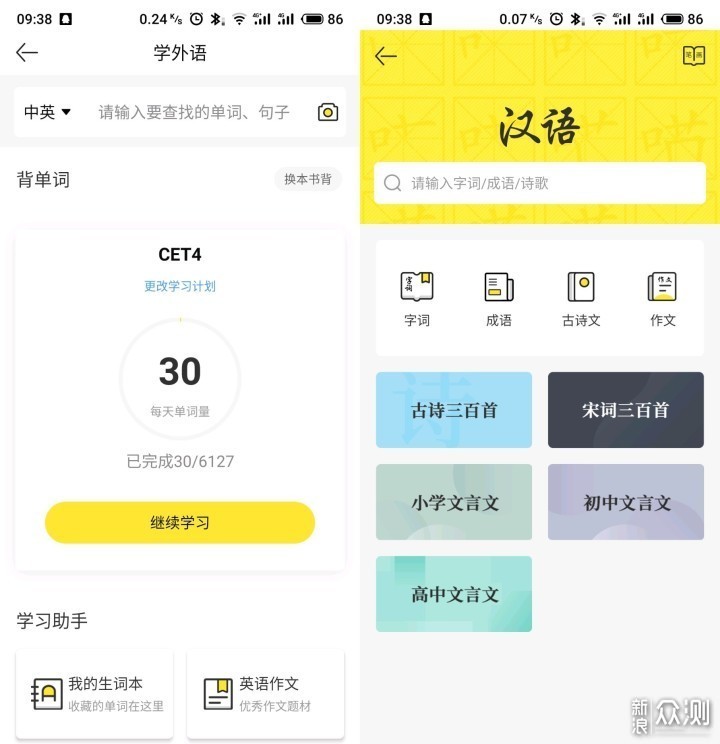720x744 pixels.
Task: Open the 古诗三百首 tile
Action: 454,410
